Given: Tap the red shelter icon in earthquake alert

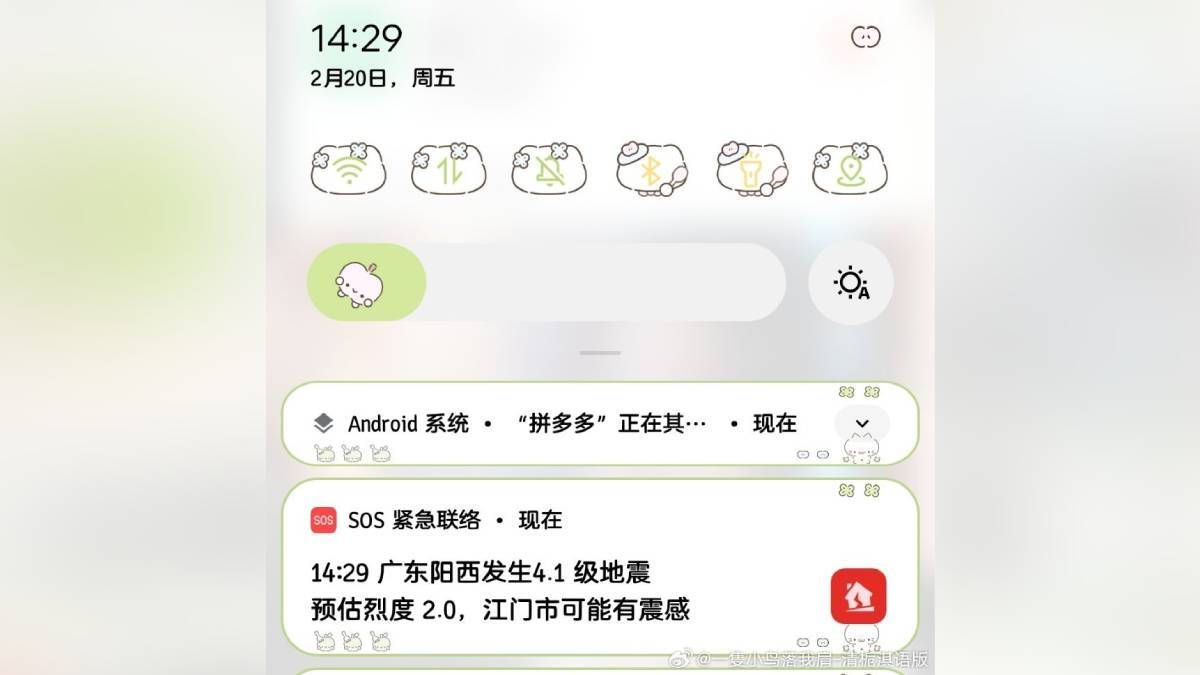Looking at the screenshot, I should tap(858, 596).
